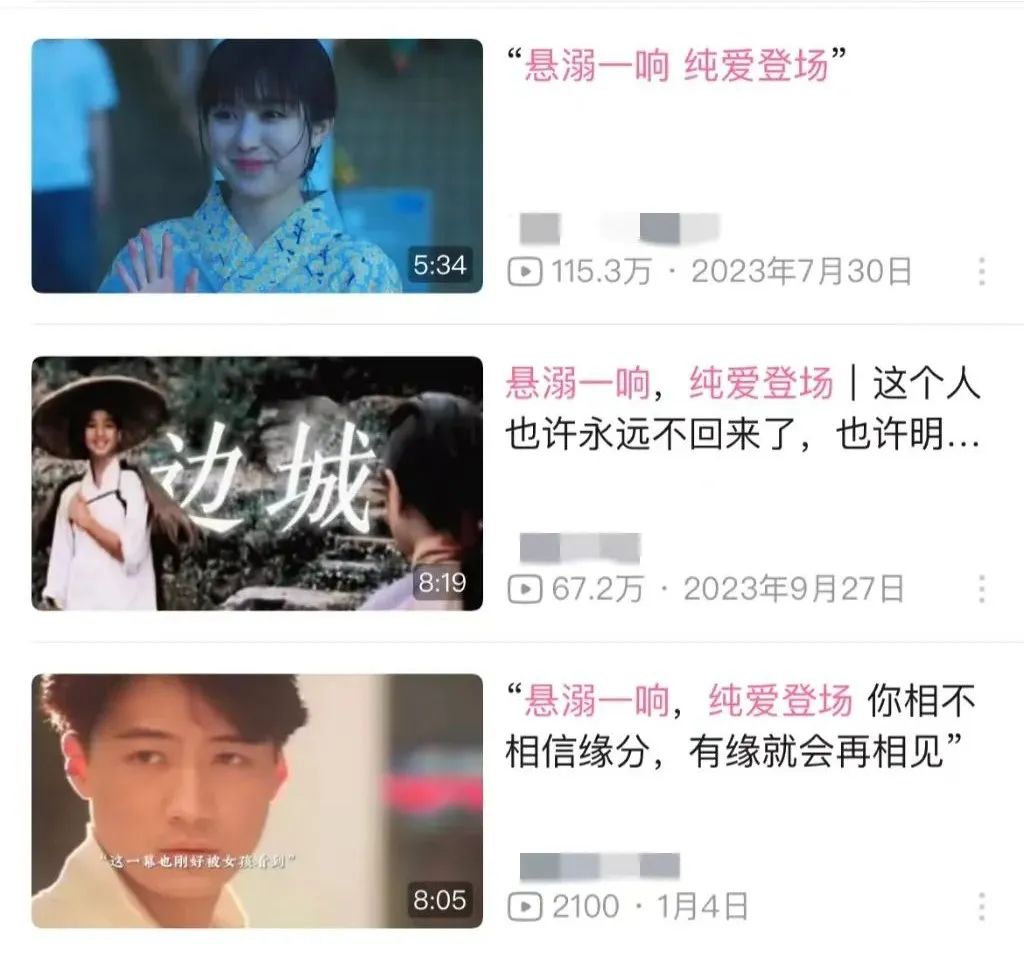1024x957 pixels.
Task: Open more options for July 30 video
Action: [982, 271]
